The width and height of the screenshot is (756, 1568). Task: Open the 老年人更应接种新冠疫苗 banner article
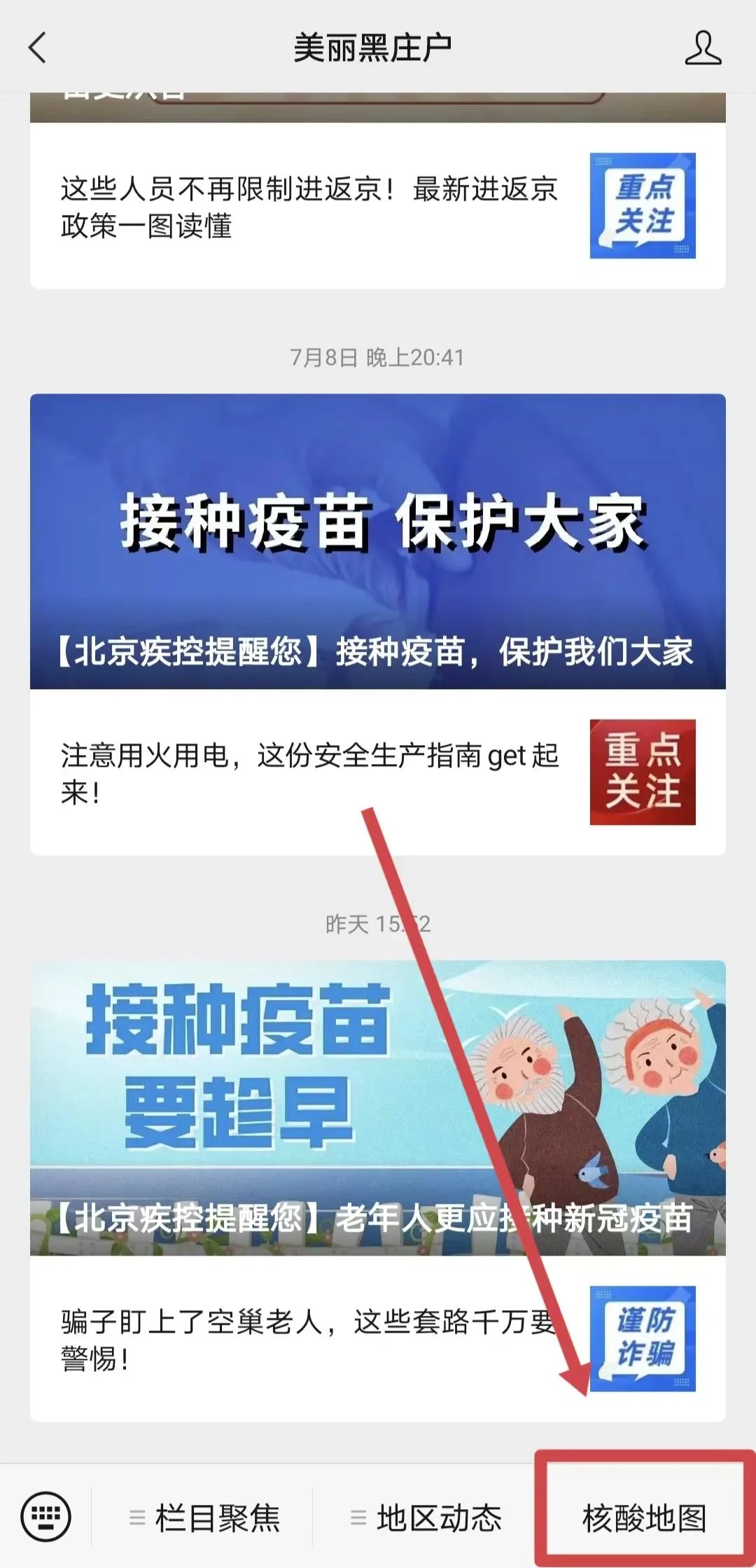click(377, 1108)
